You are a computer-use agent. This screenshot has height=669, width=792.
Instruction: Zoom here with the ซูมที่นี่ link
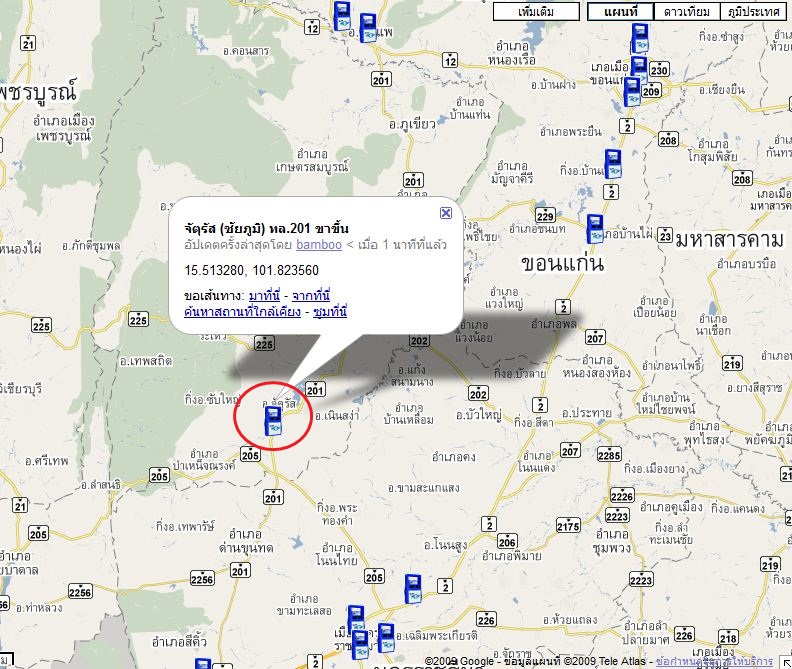pos(330,313)
